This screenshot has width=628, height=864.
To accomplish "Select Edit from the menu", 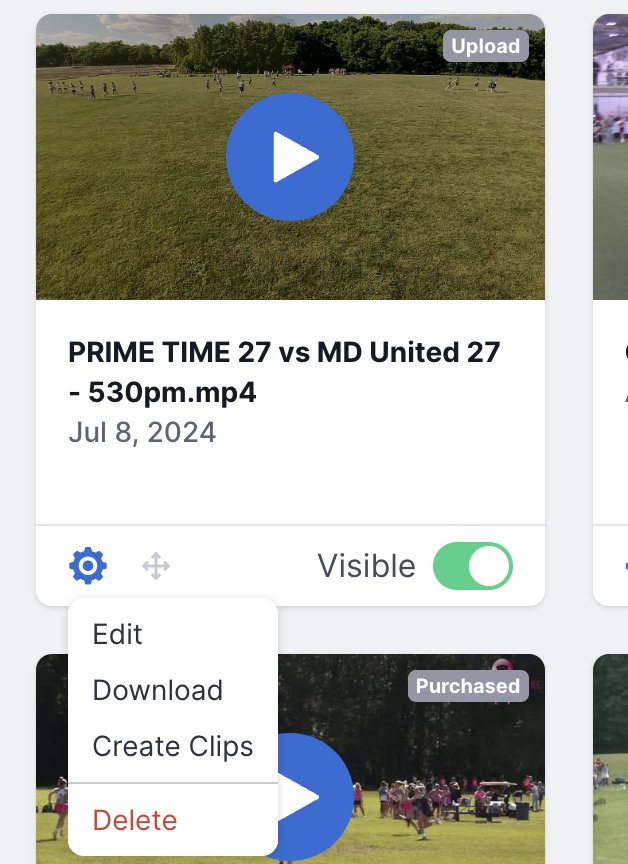I will pyautogui.click(x=118, y=634).
